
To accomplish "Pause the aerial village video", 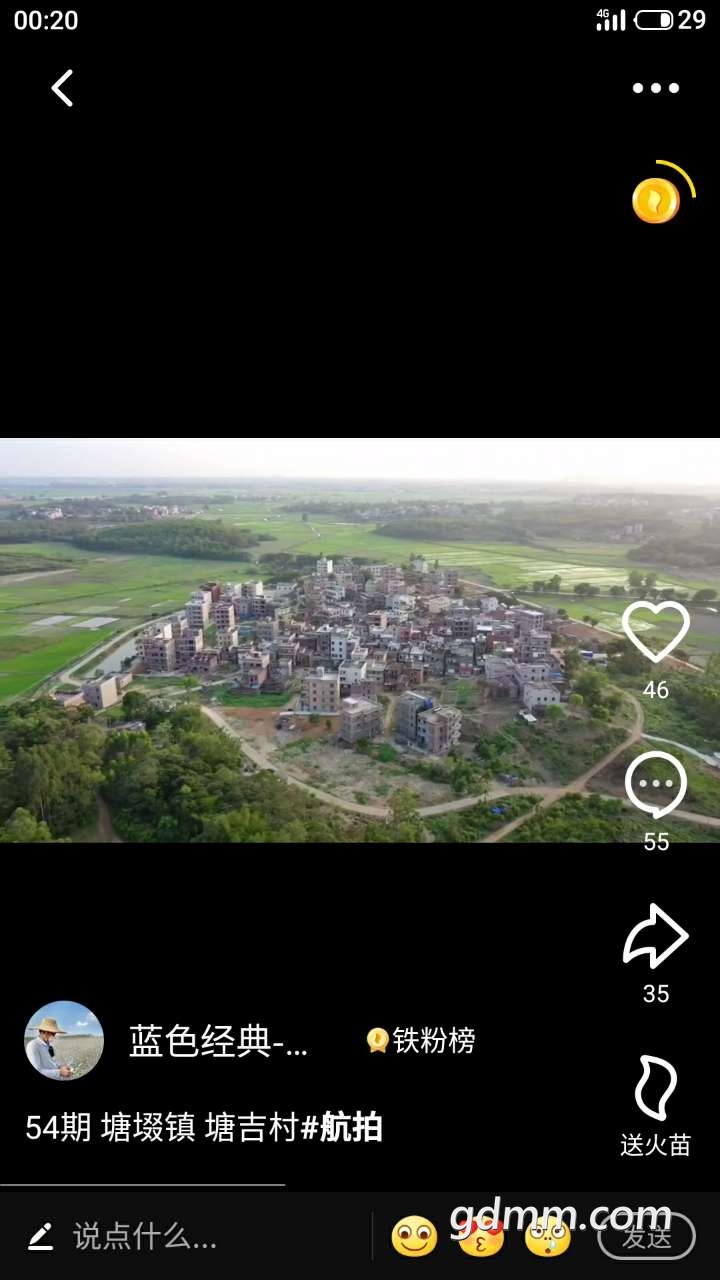I will [x=320, y=640].
